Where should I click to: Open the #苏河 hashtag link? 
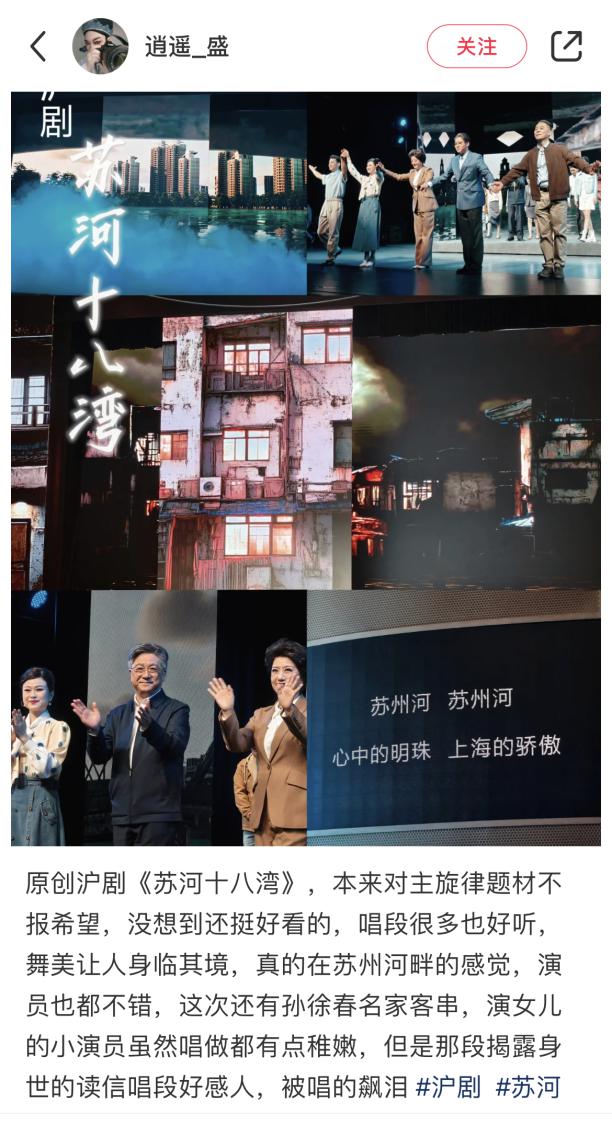click(x=528, y=1086)
